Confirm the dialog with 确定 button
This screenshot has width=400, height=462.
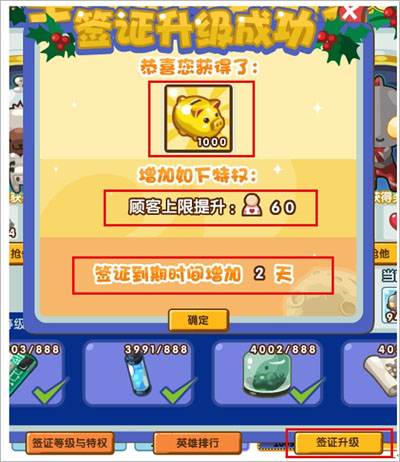198,320
